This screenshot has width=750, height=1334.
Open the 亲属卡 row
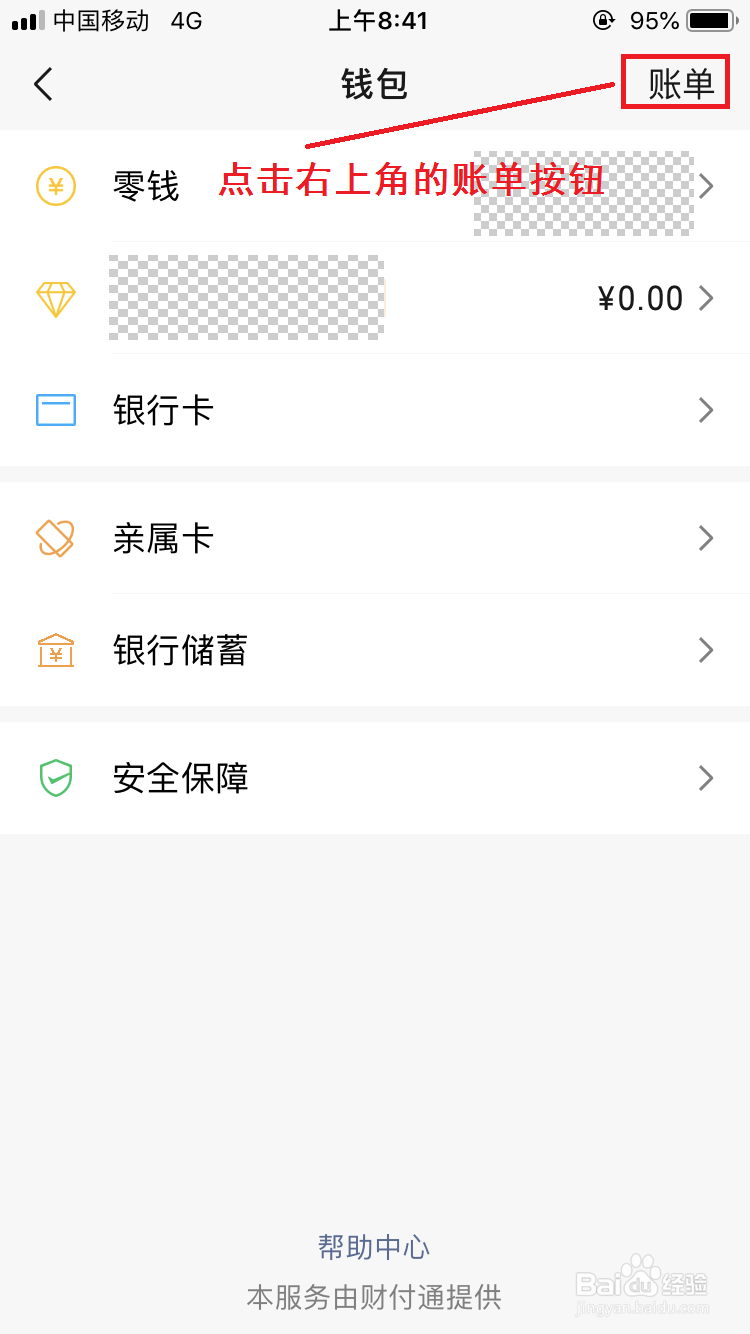375,538
